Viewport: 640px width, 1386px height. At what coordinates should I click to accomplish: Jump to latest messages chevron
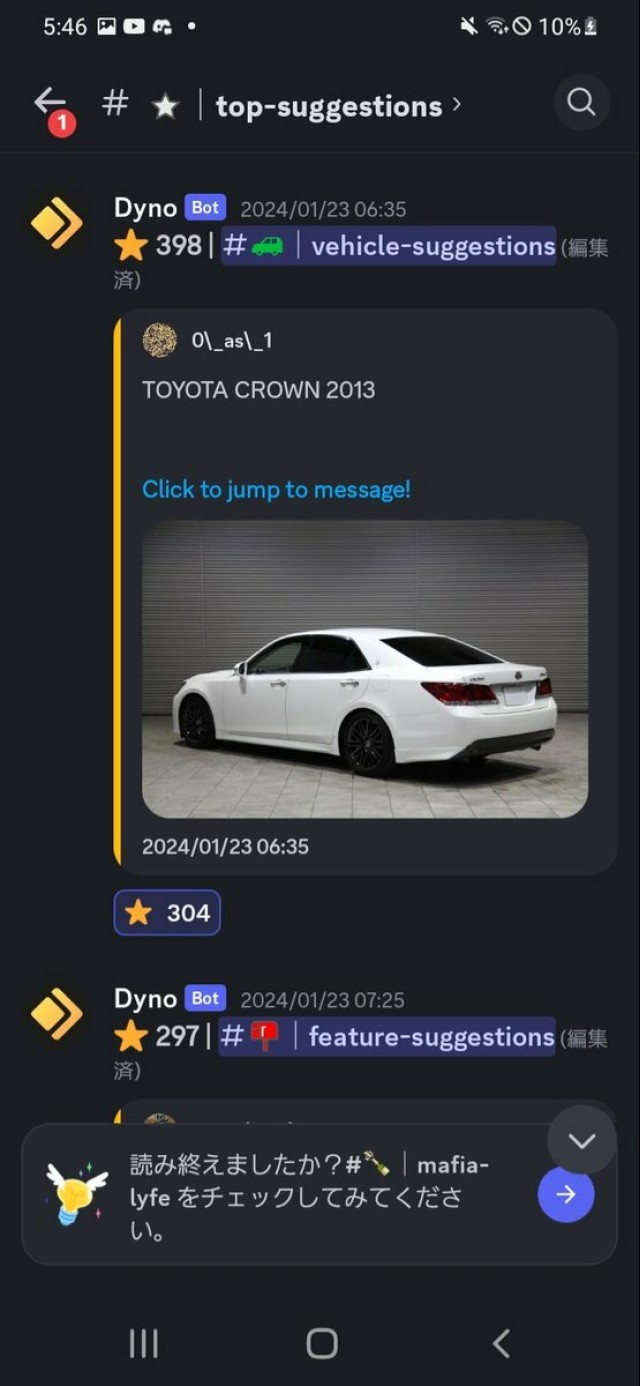(x=582, y=1140)
